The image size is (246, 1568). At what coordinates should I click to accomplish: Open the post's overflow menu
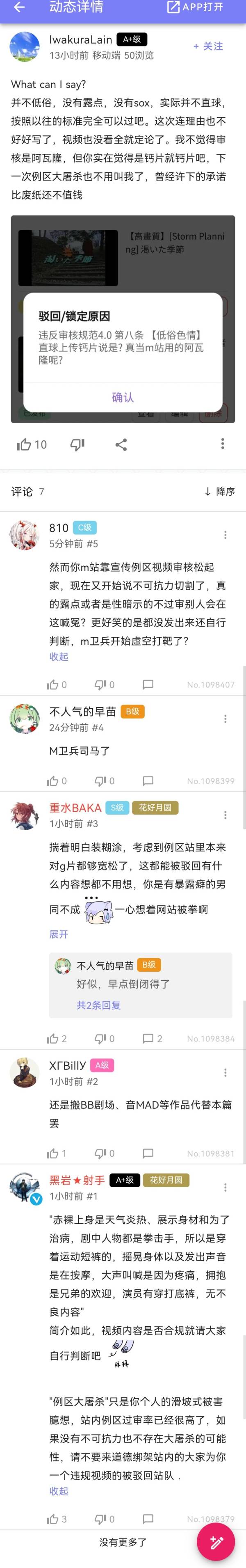[x=222, y=443]
